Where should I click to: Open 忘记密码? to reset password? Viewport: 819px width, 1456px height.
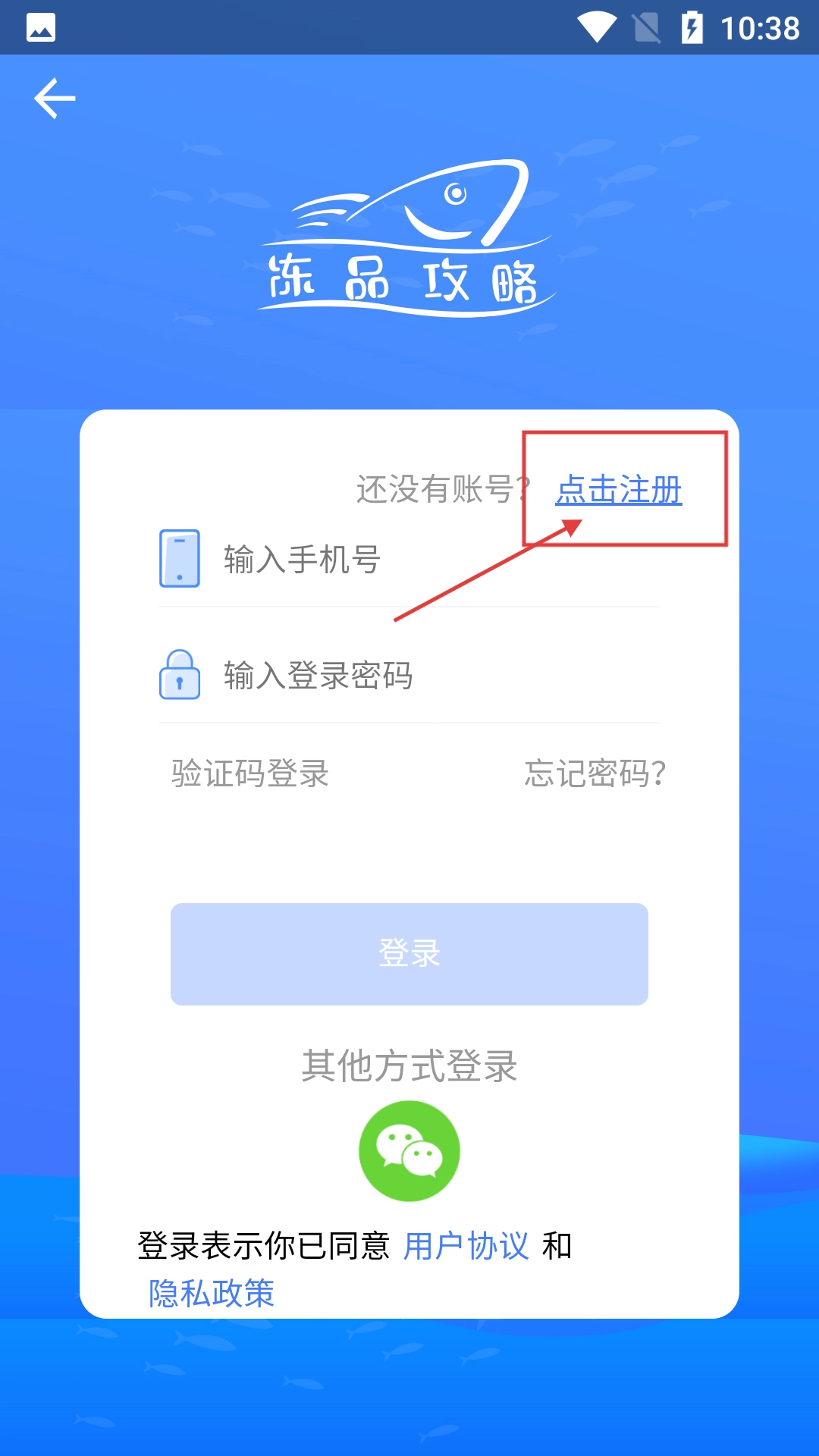tap(595, 773)
